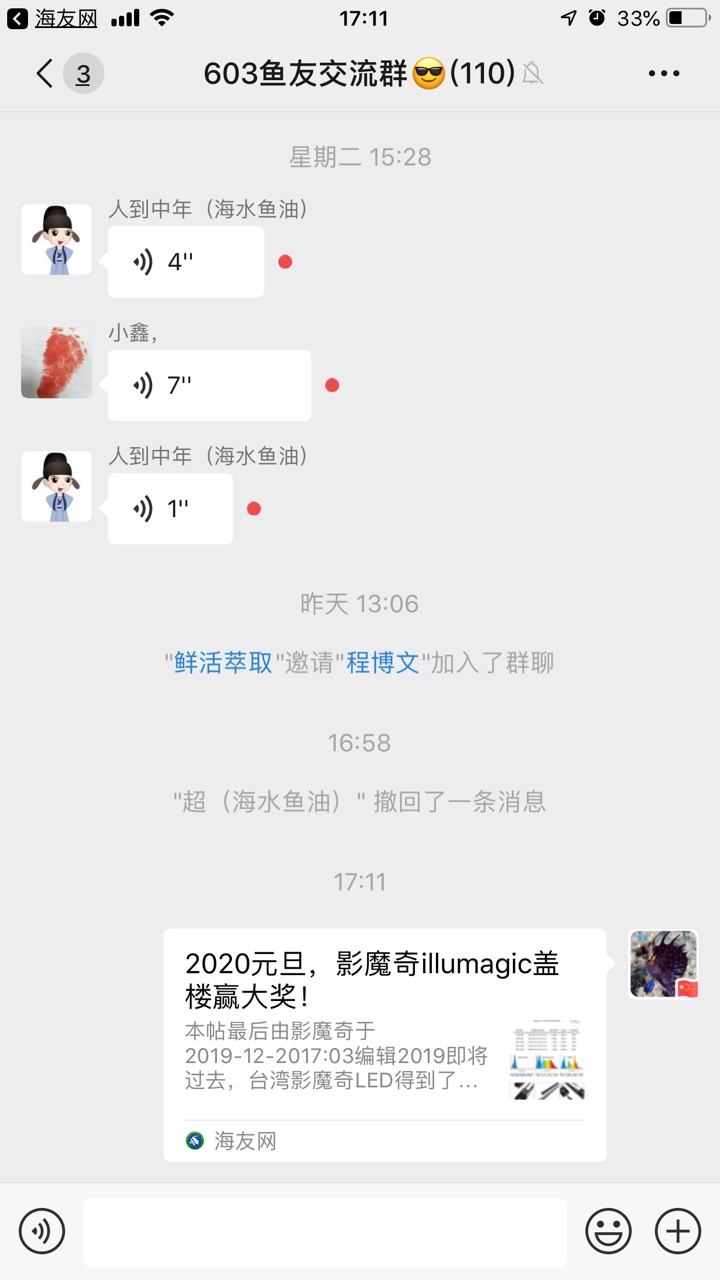The height and width of the screenshot is (1280, 720).
Task: Open the shared illumagic link card
Action: (x=385, y=1044)
